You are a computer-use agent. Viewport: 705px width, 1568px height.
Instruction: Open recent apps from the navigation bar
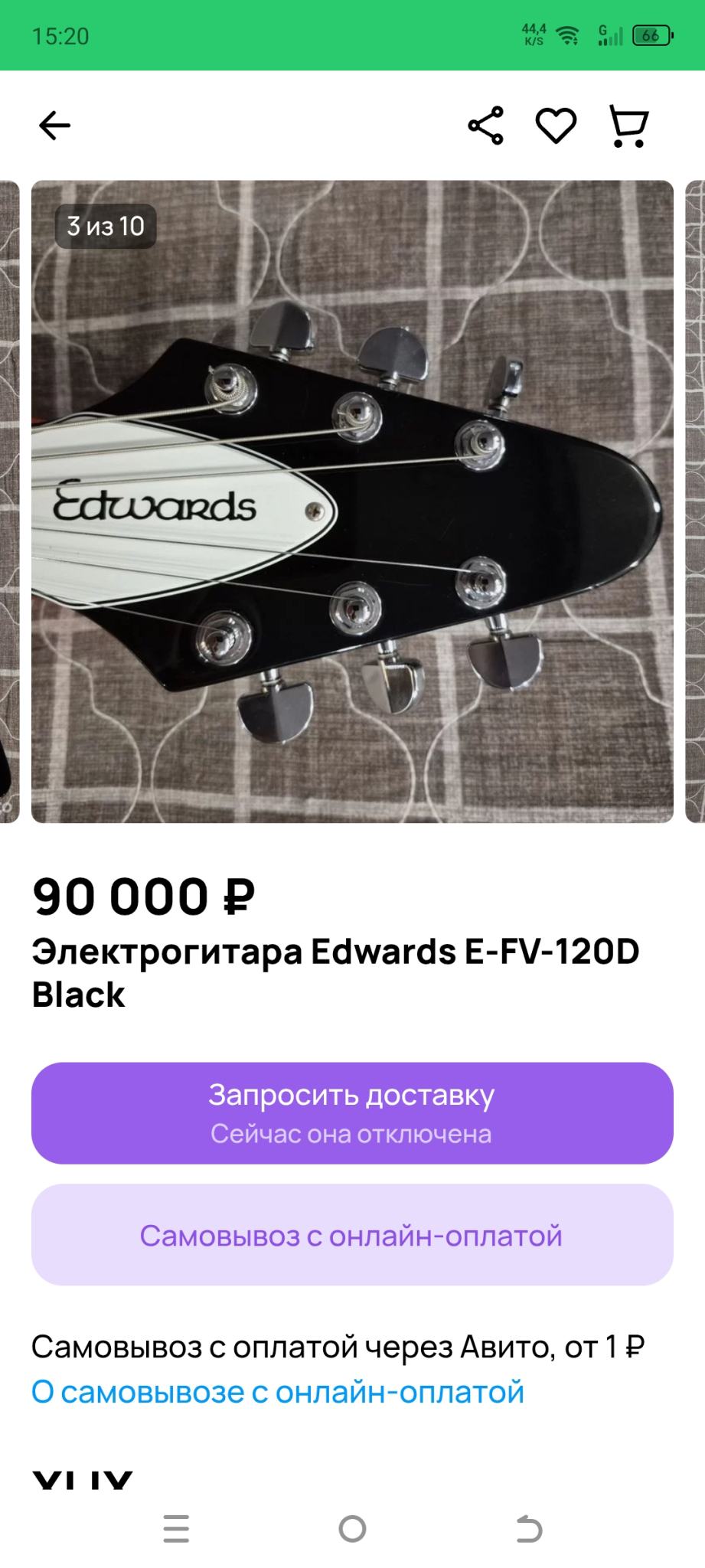pos(176,1529)
